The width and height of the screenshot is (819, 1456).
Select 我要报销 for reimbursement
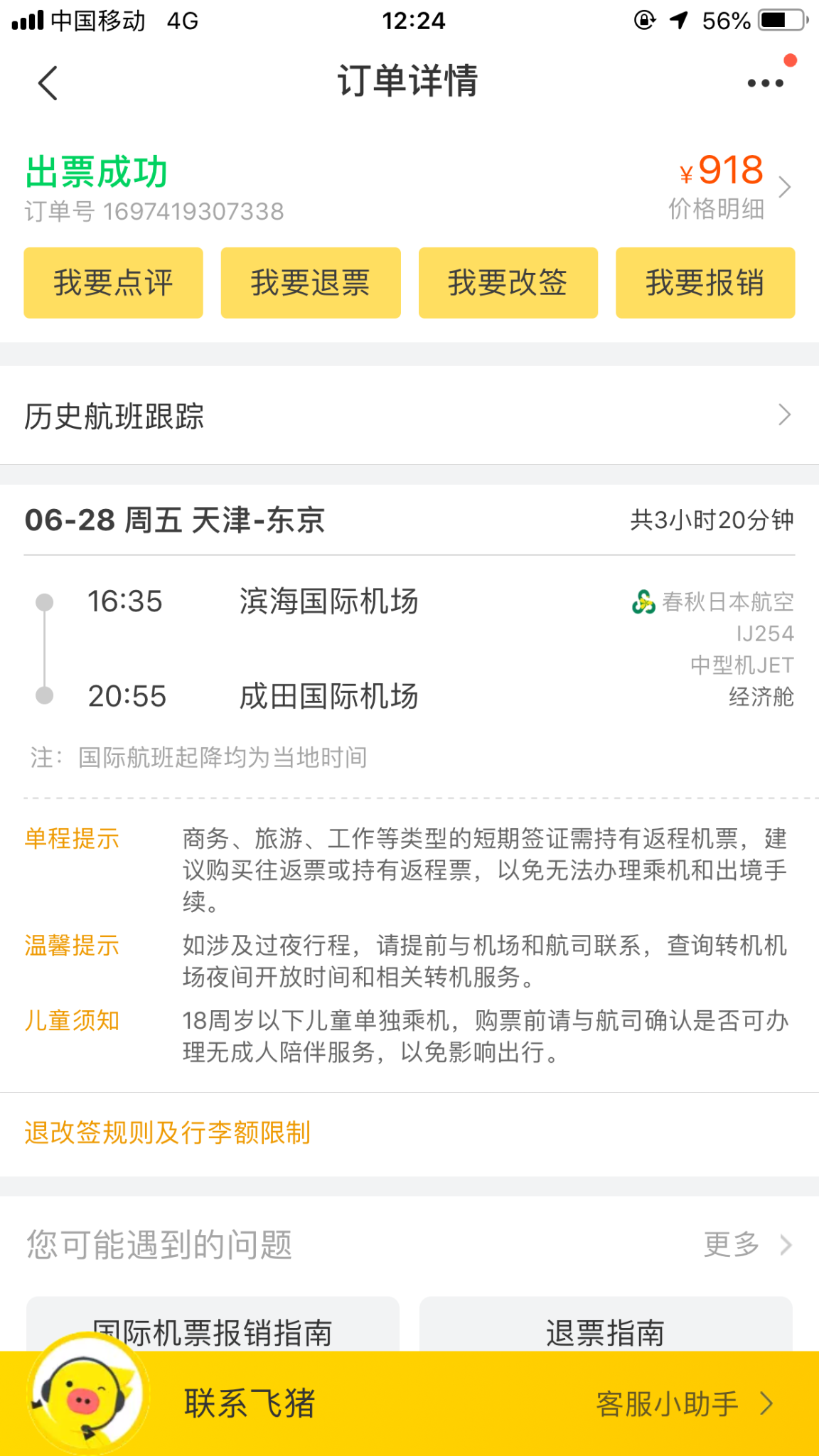(705, 283)
